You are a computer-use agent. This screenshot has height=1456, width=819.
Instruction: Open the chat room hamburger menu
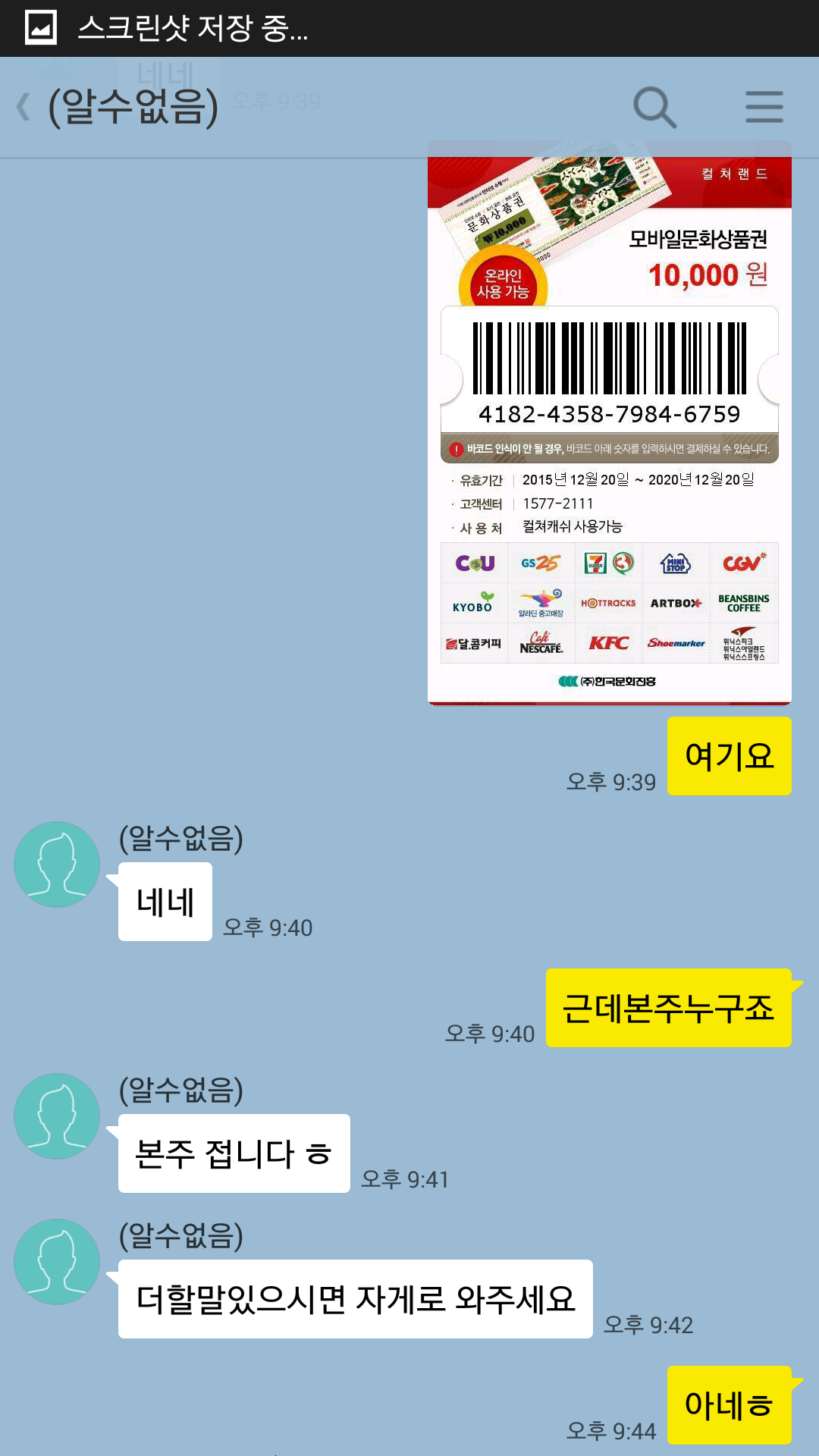tap(764, 107)
